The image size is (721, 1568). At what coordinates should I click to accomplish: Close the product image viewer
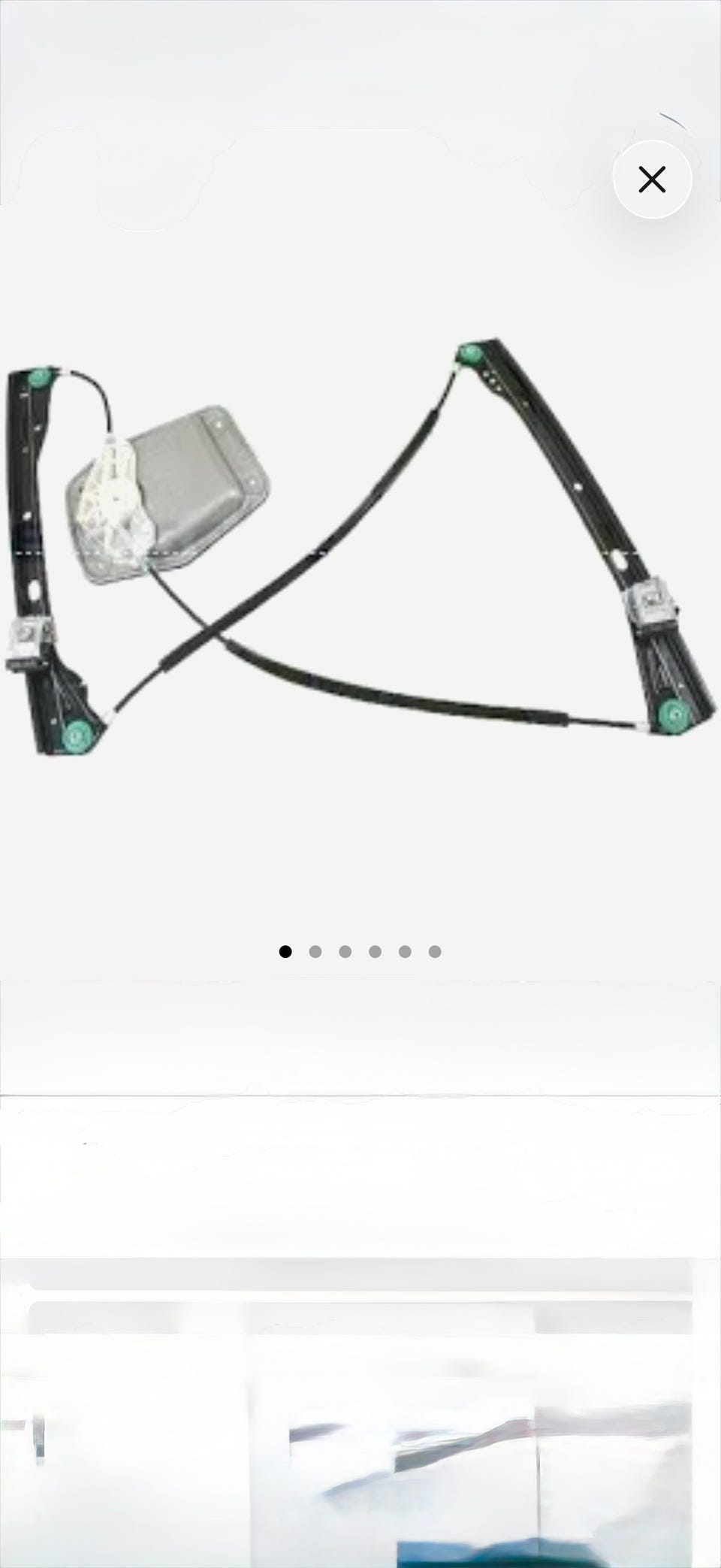(x=652, y=180)
